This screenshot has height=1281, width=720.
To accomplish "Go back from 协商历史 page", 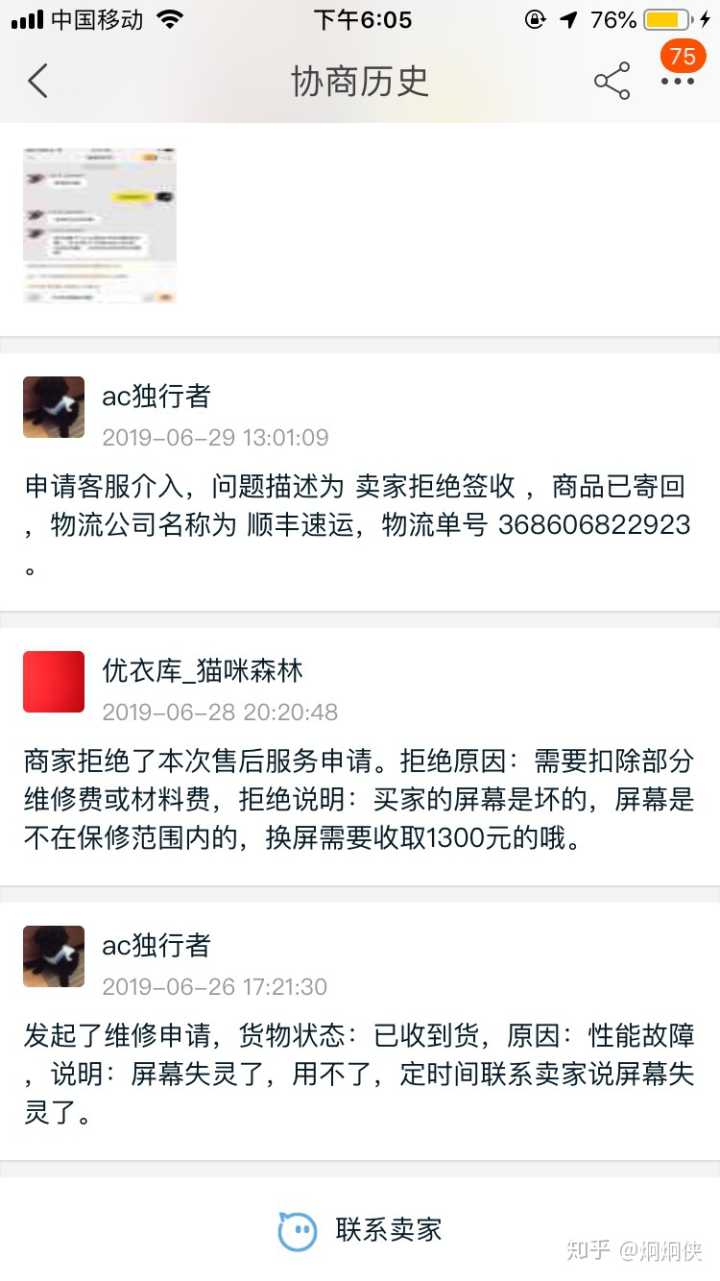I will click(38, 81).
